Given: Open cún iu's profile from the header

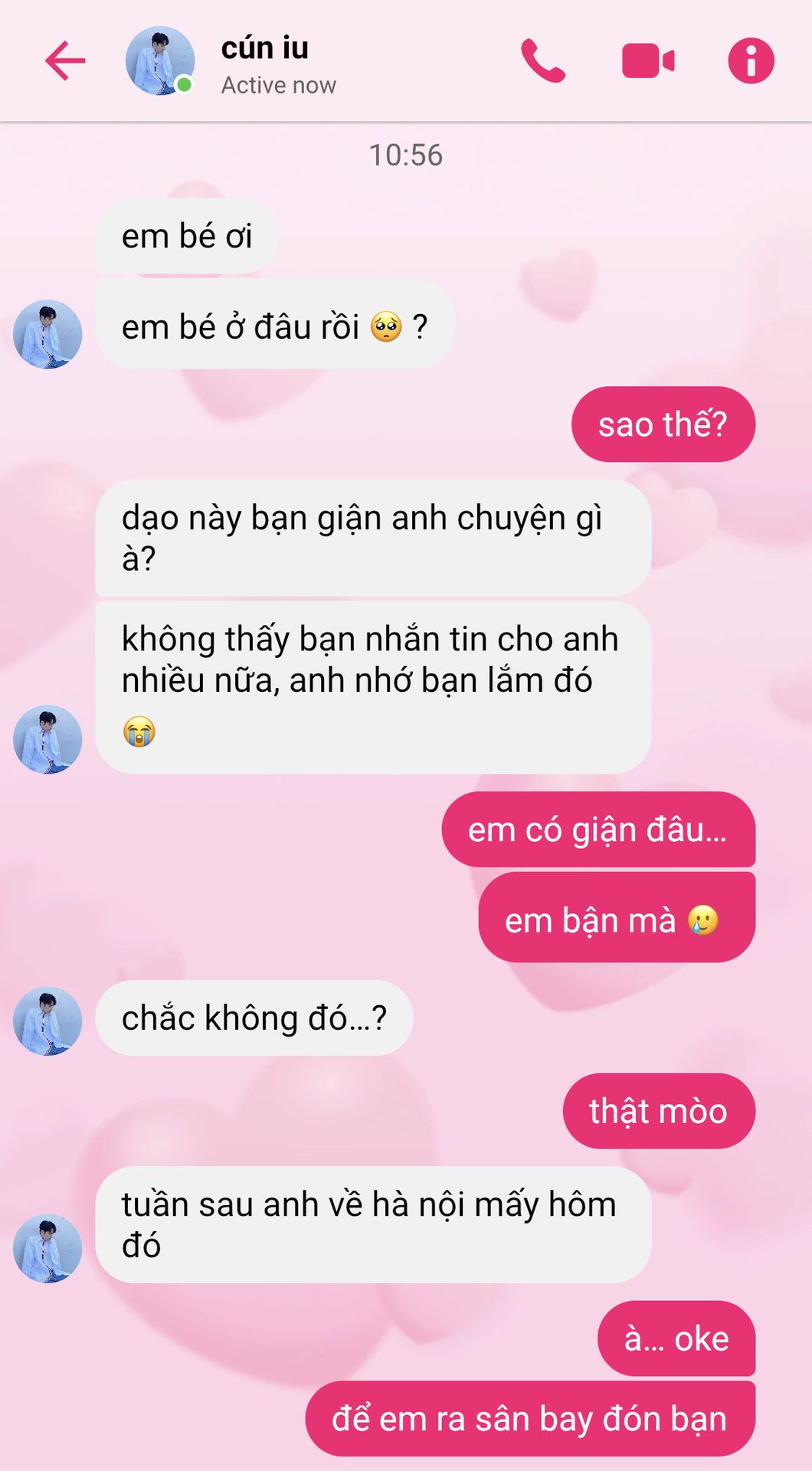Looking at the screenshot, I should click(160, 61).
